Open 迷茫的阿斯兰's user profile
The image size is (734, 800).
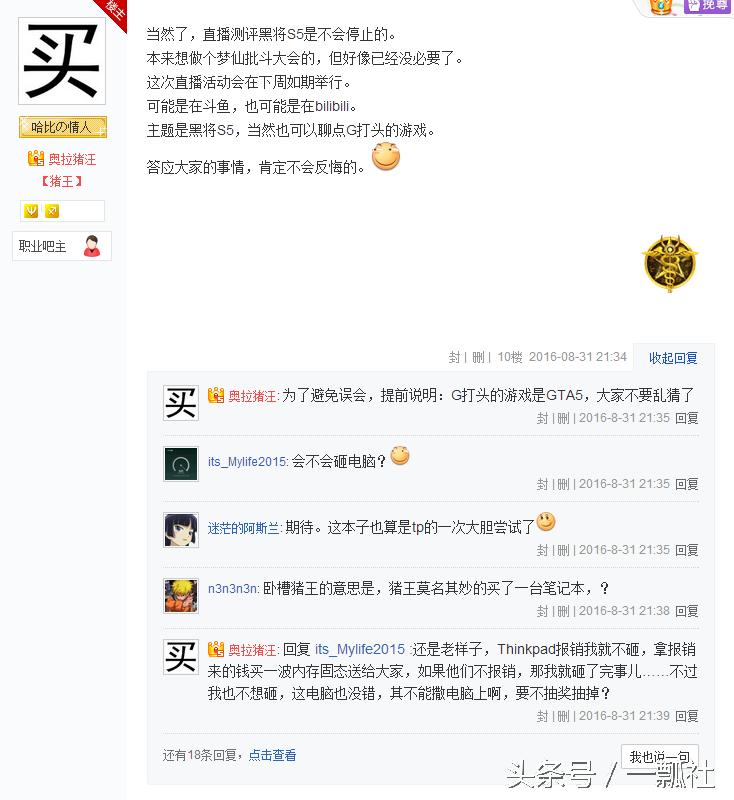(244, 527)
